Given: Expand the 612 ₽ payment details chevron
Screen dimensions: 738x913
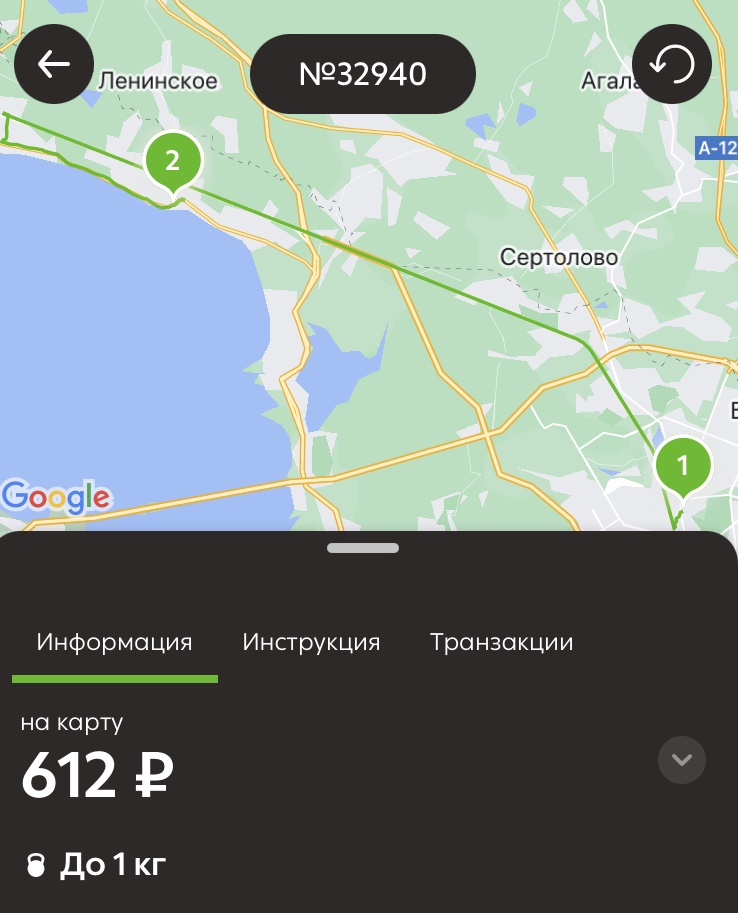Looking at the screenshot, I should click(682, 760).
